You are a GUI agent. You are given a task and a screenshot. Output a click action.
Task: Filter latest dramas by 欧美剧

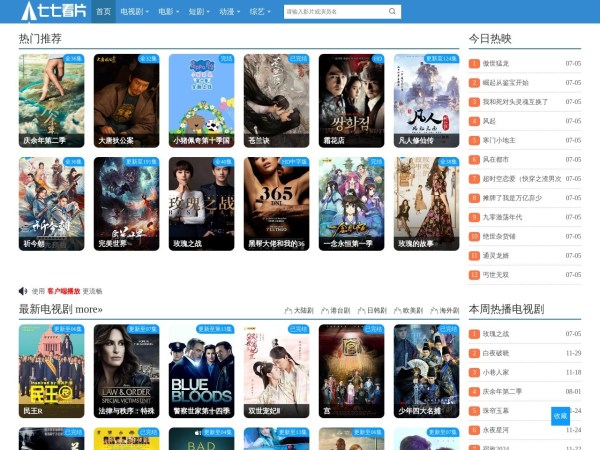pyautogui.click(x=411, y=310)
